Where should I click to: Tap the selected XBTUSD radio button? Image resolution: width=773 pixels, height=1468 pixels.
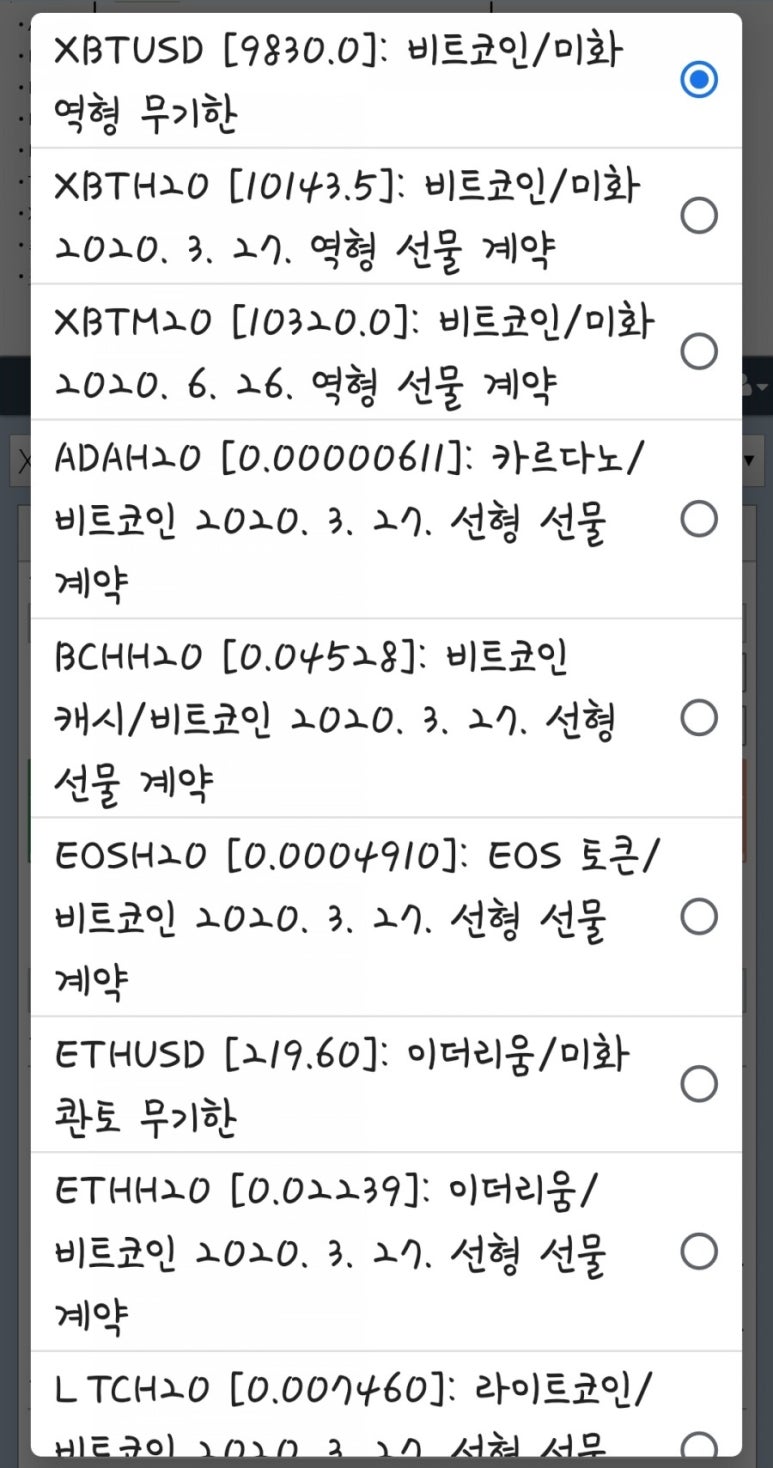pyautogui.click(x=699, y=77)
